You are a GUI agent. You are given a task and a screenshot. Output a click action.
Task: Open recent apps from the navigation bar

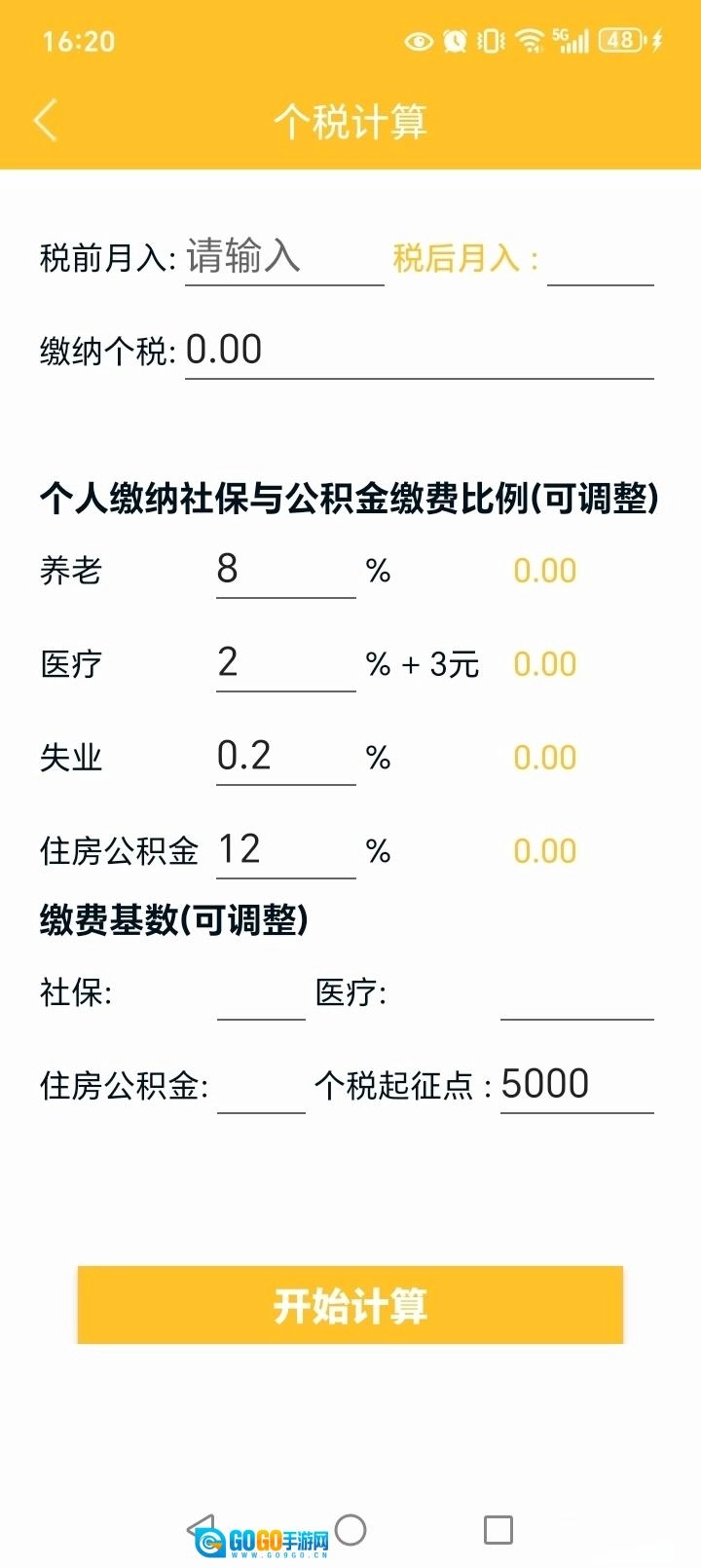click(x=498, y=1530)
